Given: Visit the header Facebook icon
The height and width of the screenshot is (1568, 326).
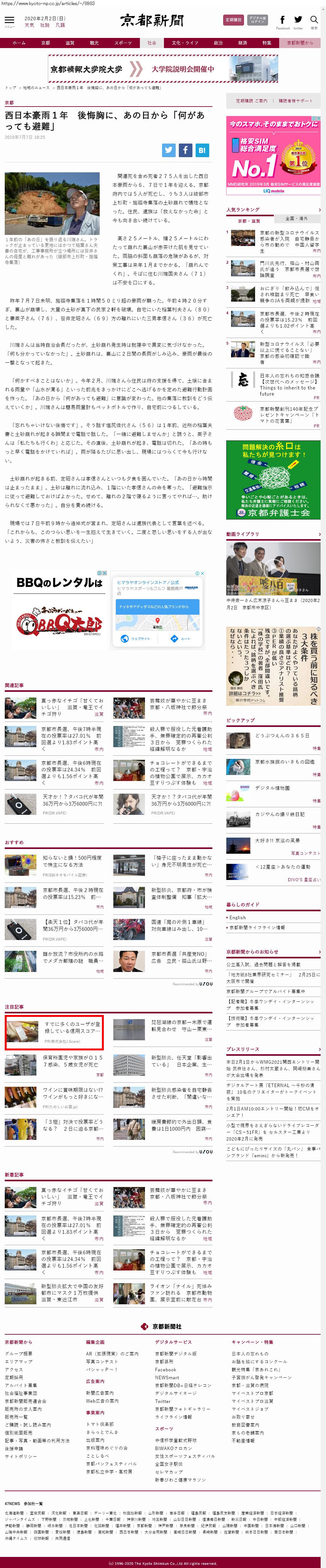Looking at the screenshot, I should tap(282, 20).
